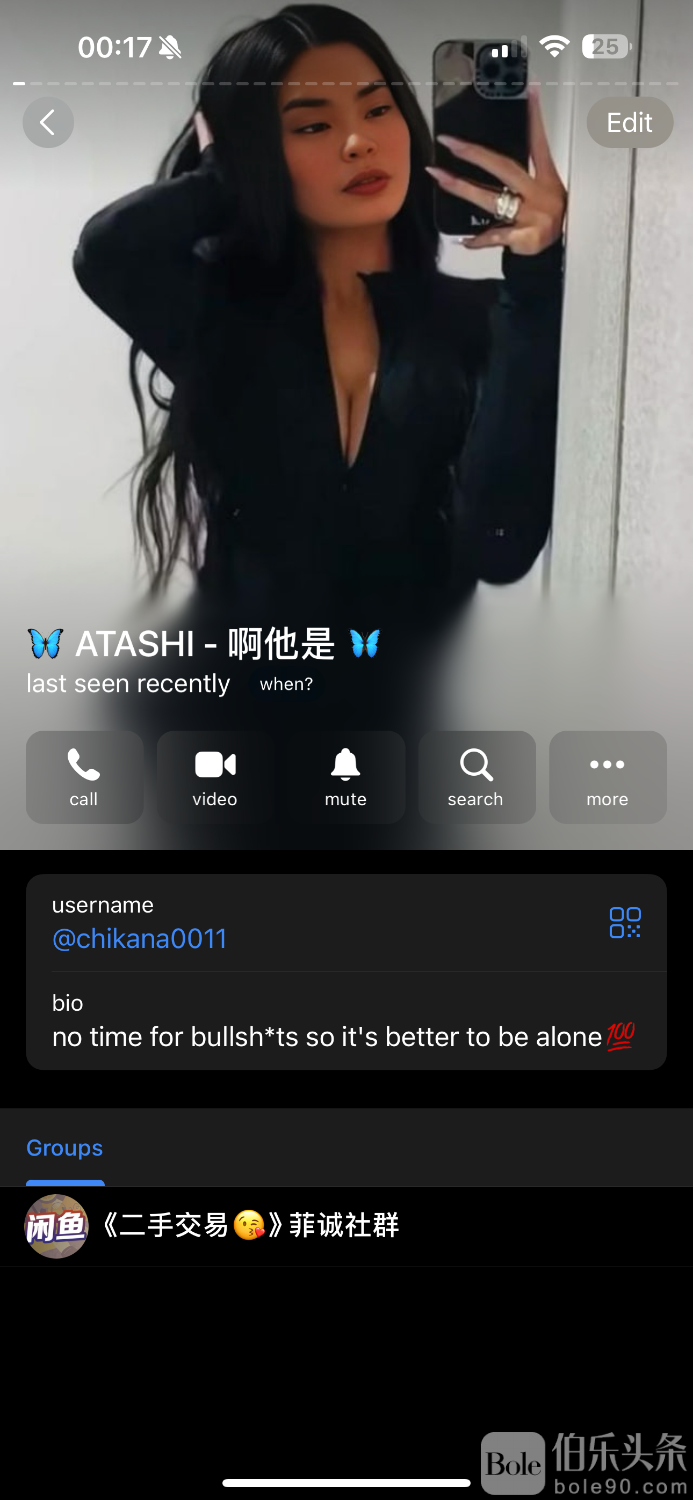This screenshot has width=693, height=1500.
Task: Start a video call
Action: pyautogui.click(x=215, y=777)
